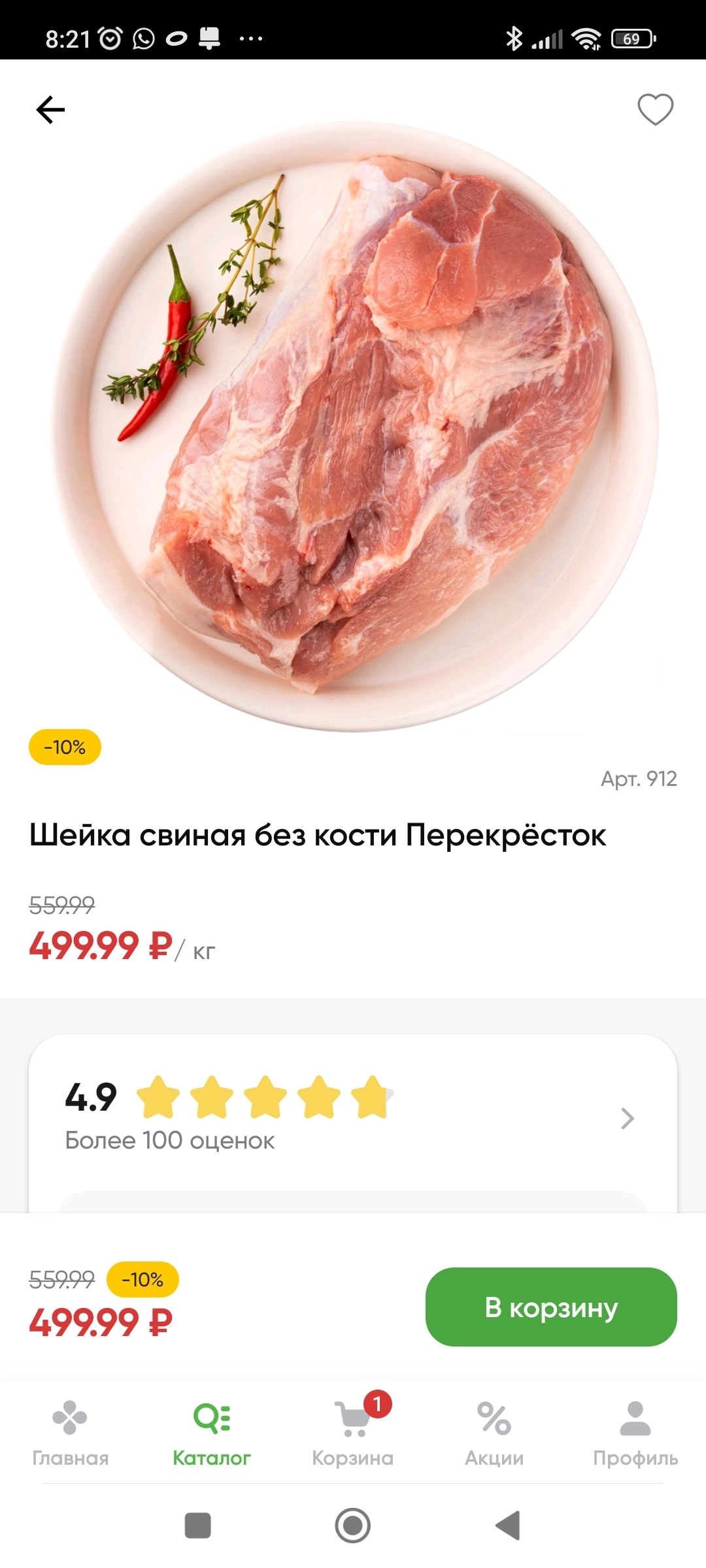The width and height of the screenshot is (706, 1568).
Task: Go back using the top arrow
Action: 50,110
